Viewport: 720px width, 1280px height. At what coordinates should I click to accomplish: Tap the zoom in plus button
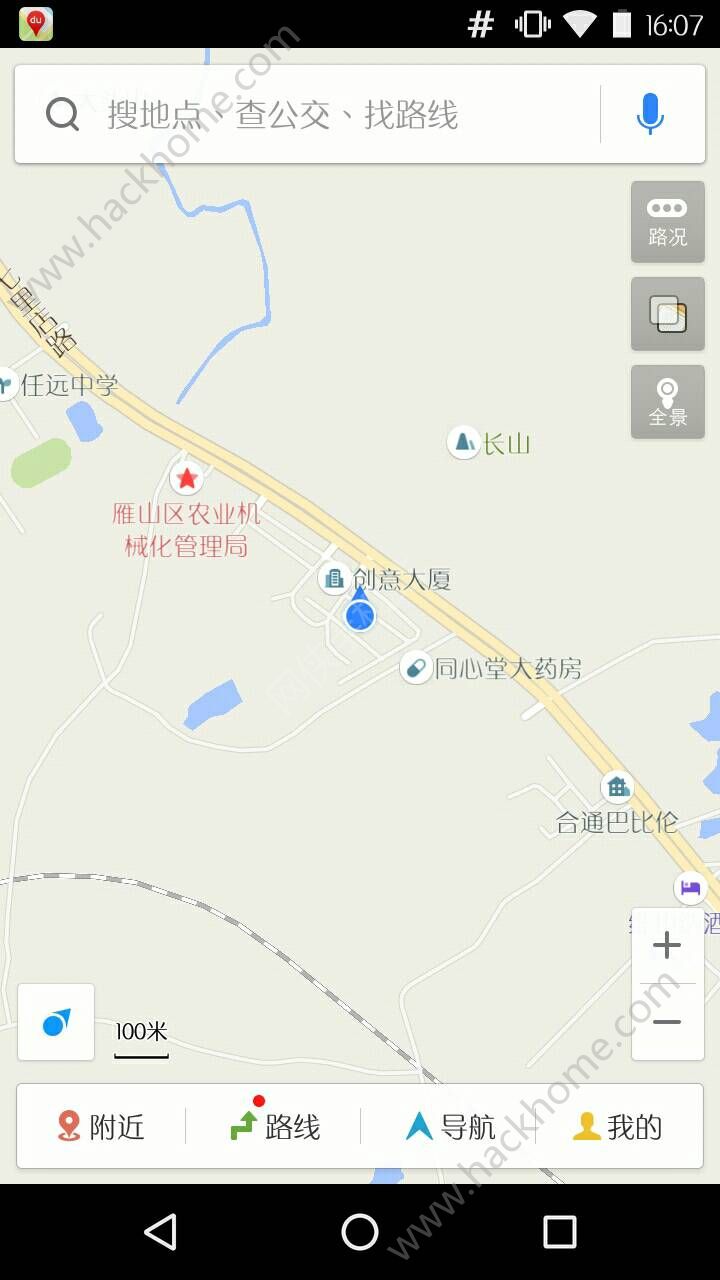(666, 945)
